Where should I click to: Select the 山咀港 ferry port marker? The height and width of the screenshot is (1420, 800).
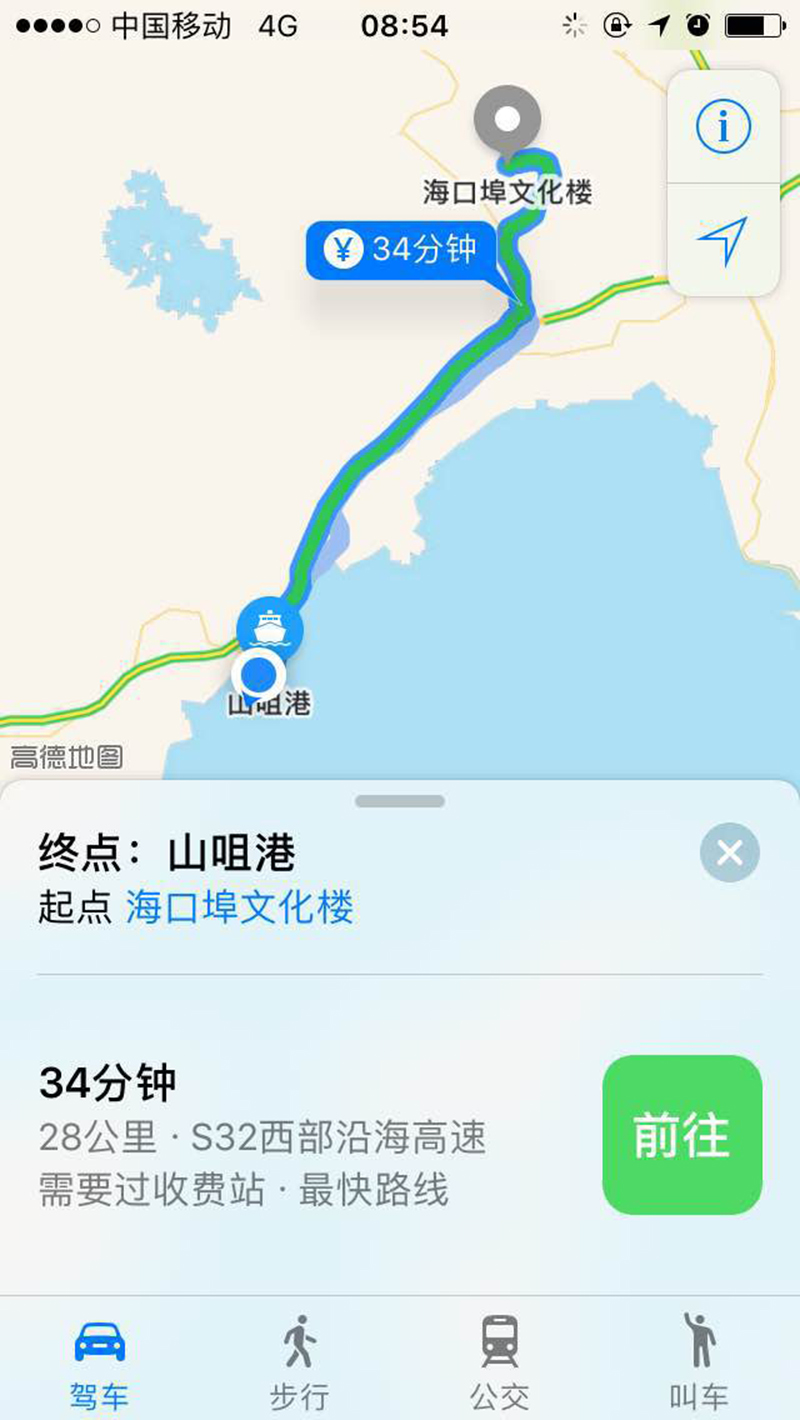270,628
